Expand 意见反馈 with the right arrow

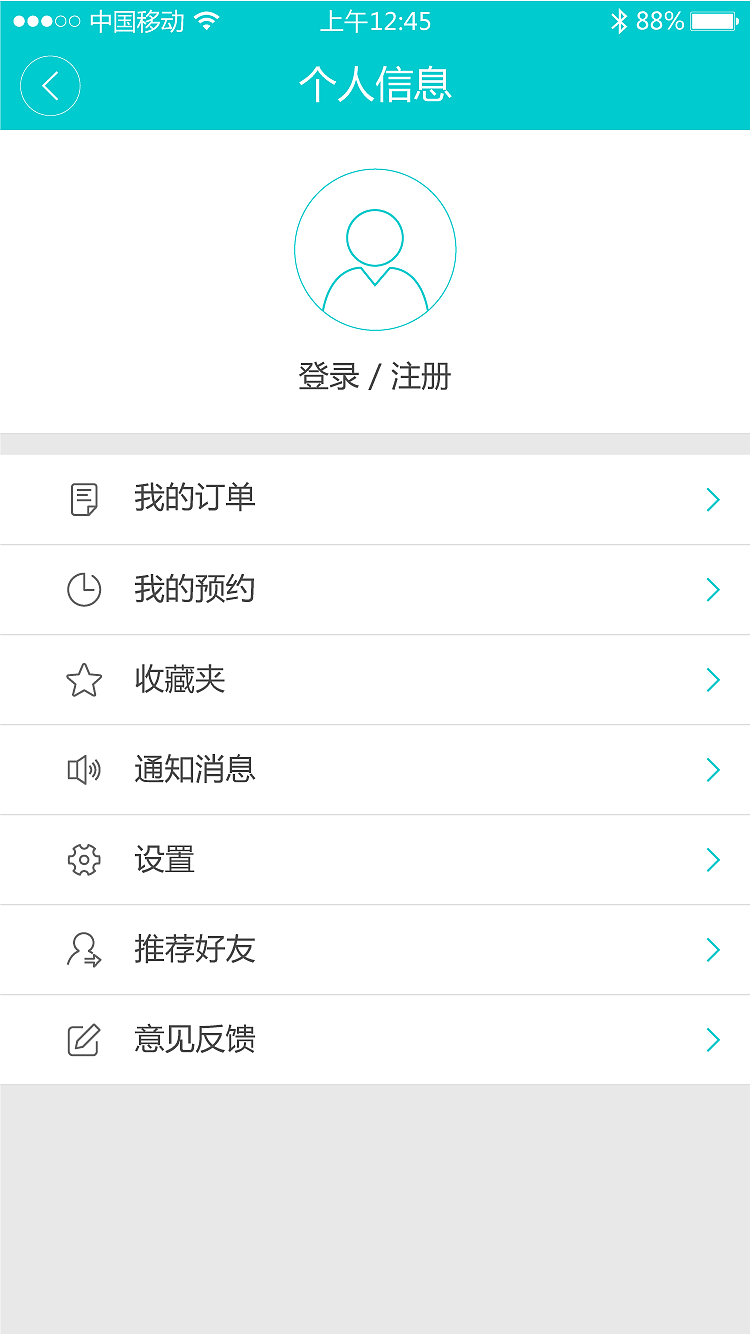pyautogui.click(x=712, y=1039)
